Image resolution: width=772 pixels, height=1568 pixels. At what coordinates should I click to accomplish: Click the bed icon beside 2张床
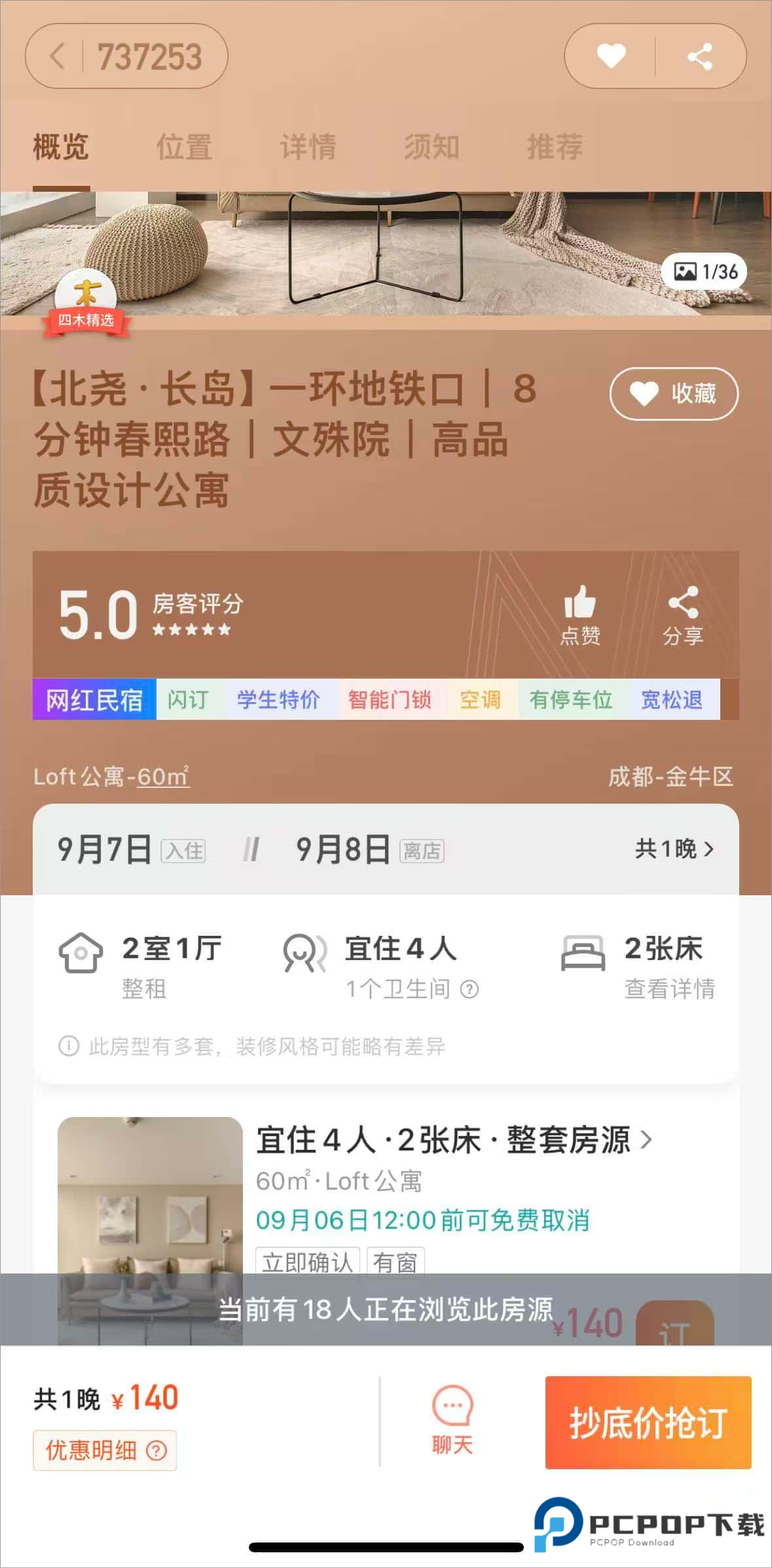(x=583, y=953)
